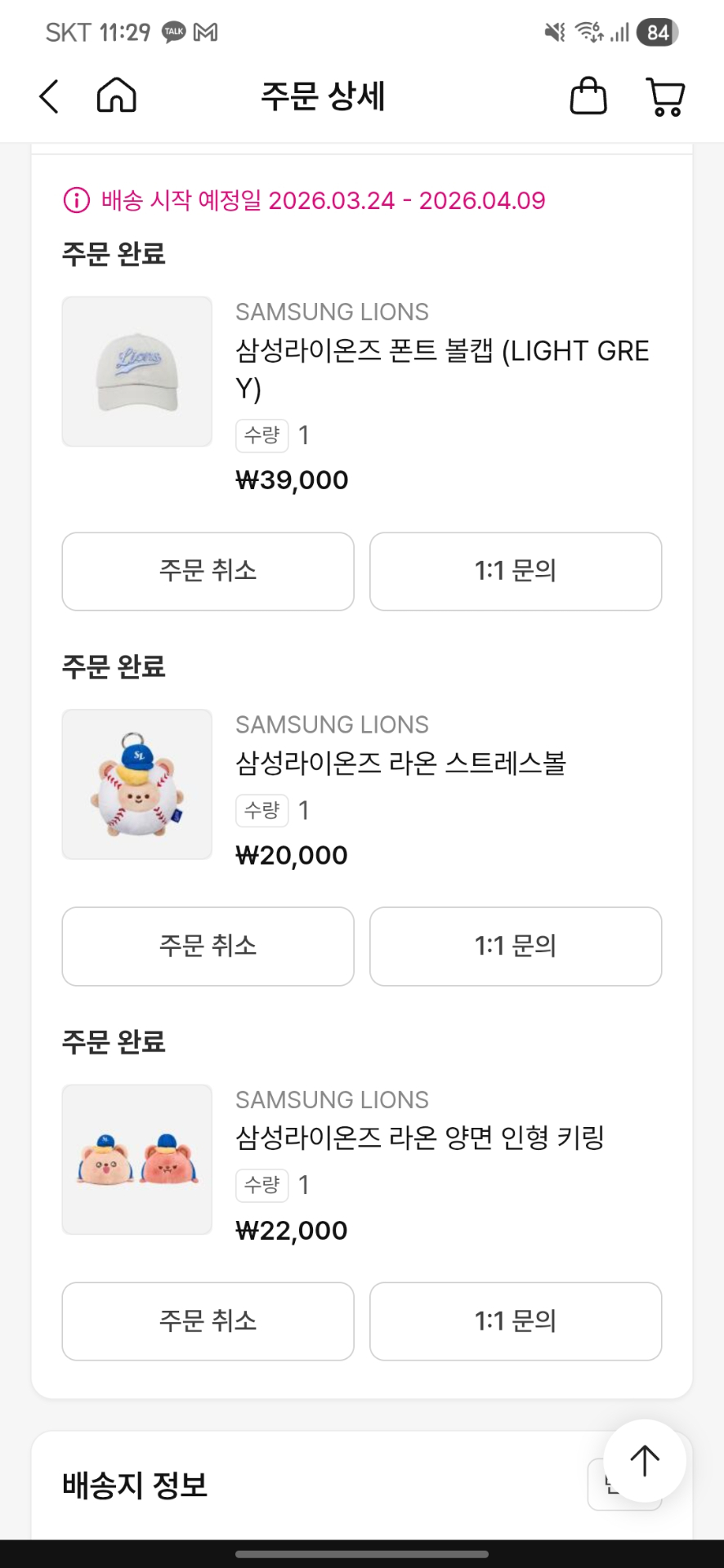The height and width of the screenshot is (1568, 724).
Task: Jump to top with the arrow button
Action: point(644,1461)
